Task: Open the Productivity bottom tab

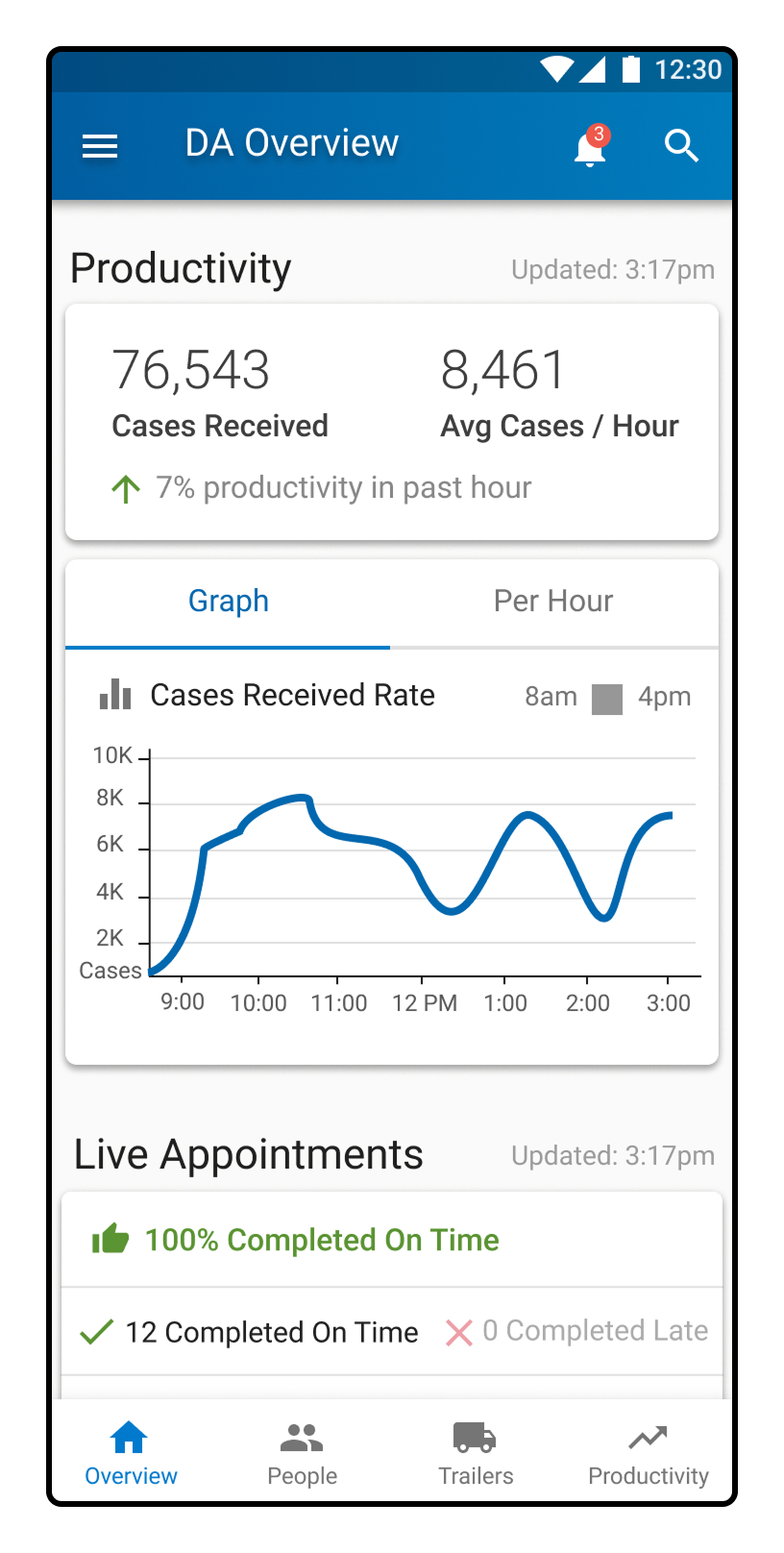Action: pos(649,1453)
